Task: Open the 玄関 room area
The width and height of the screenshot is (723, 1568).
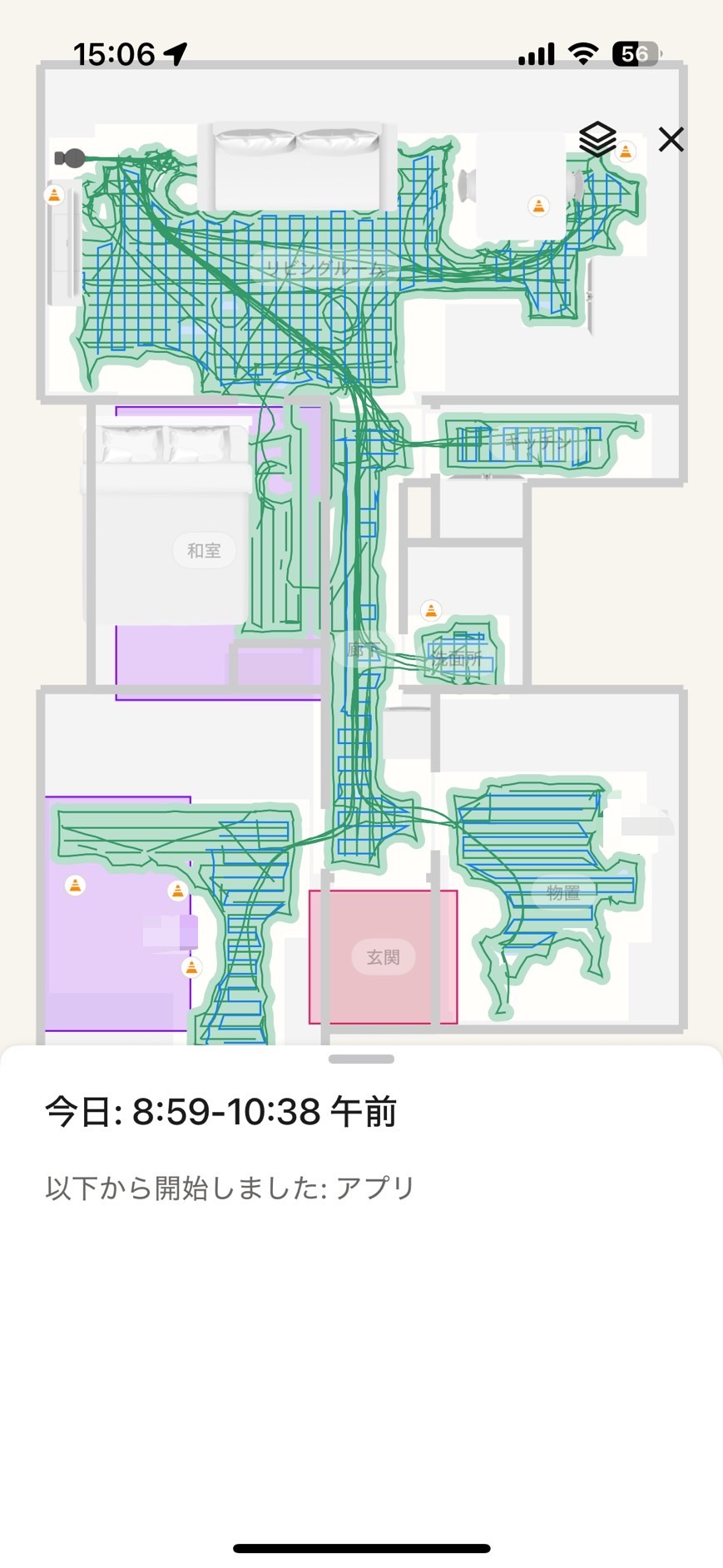Action: pos(383,957)
